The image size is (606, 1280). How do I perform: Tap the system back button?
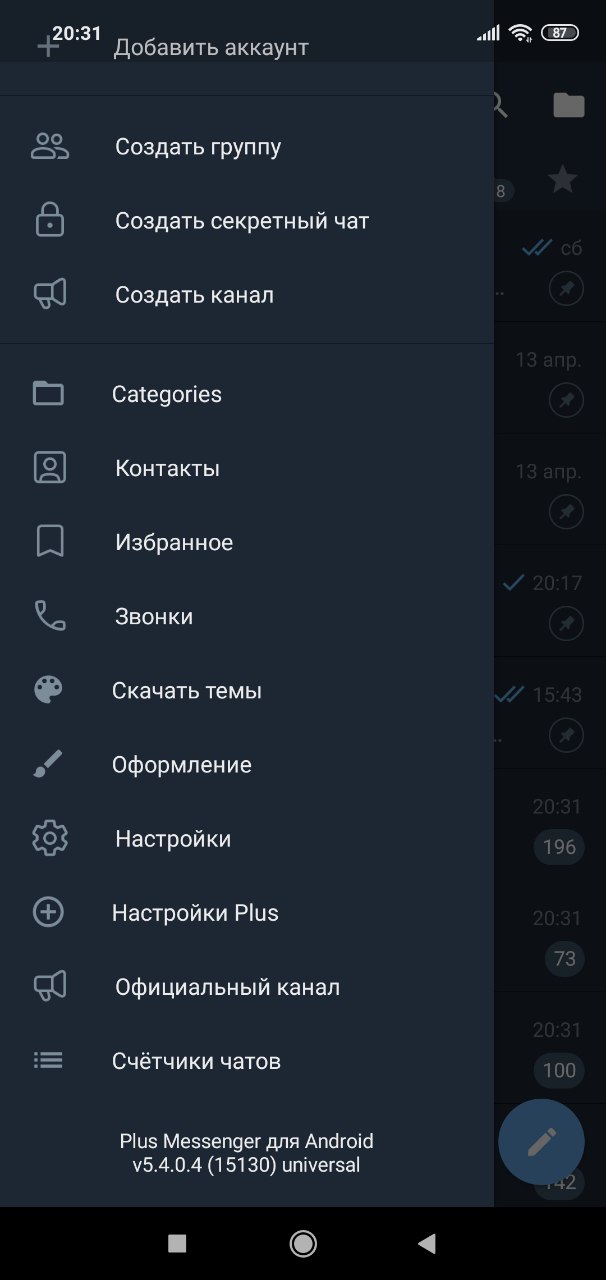click(427, 1243)
